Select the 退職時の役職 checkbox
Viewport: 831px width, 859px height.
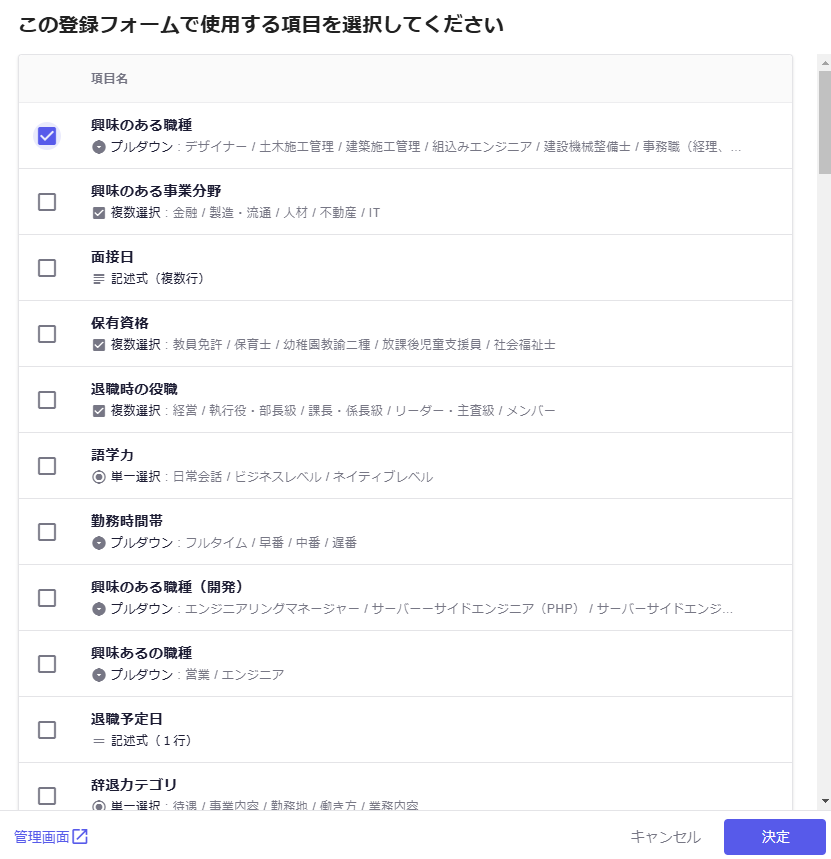(x=47, y=400)
